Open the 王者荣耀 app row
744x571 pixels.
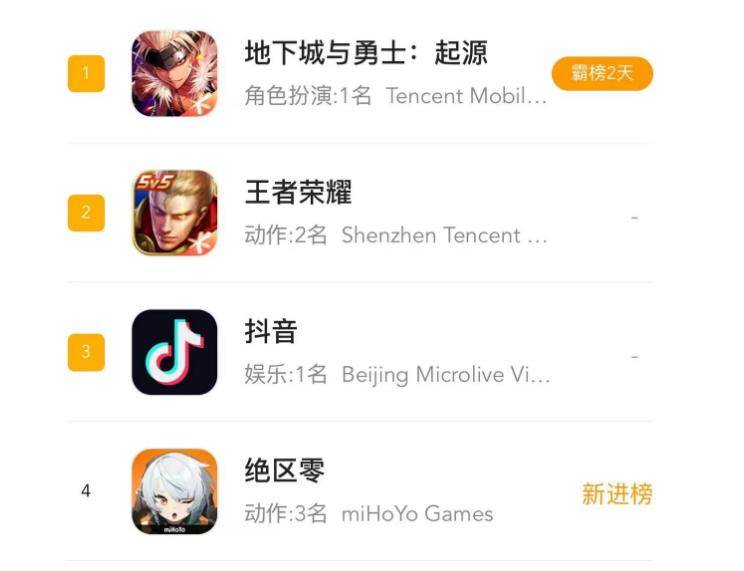298,193
